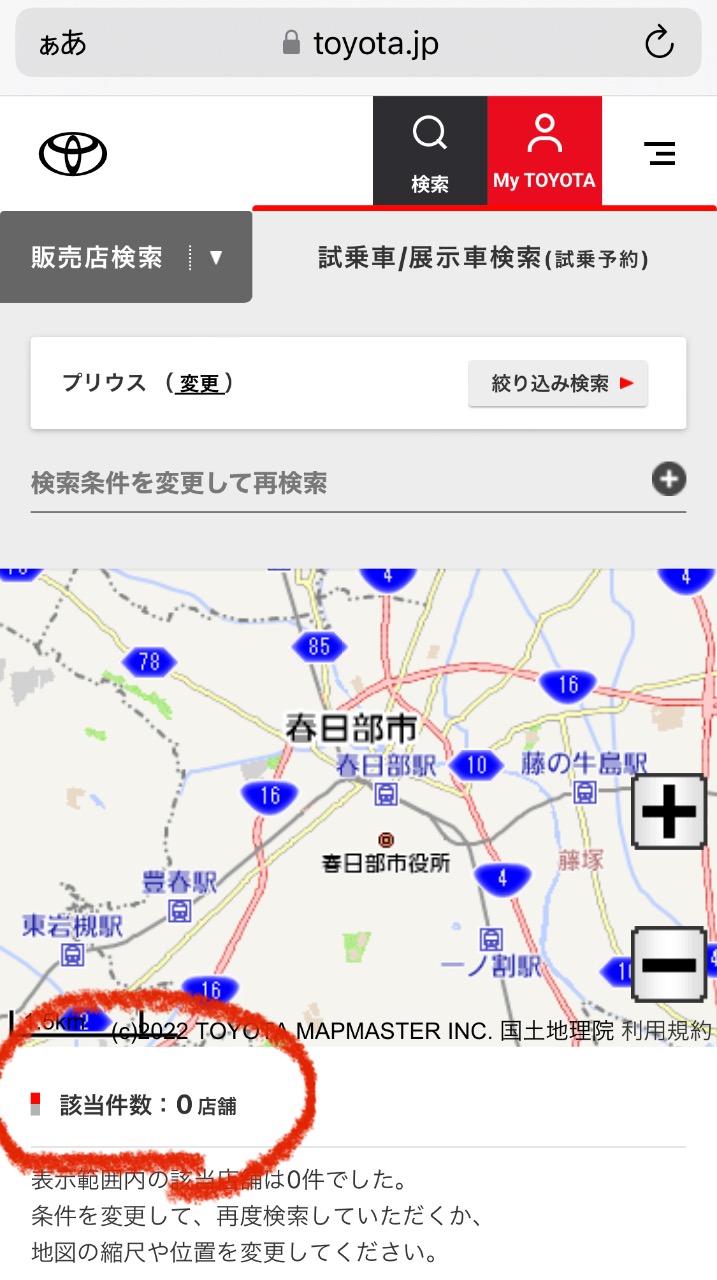Expand the 販売店検索 dropdown tab
This screenshot has width=717, height=1280.
click(x=126, y=257)
